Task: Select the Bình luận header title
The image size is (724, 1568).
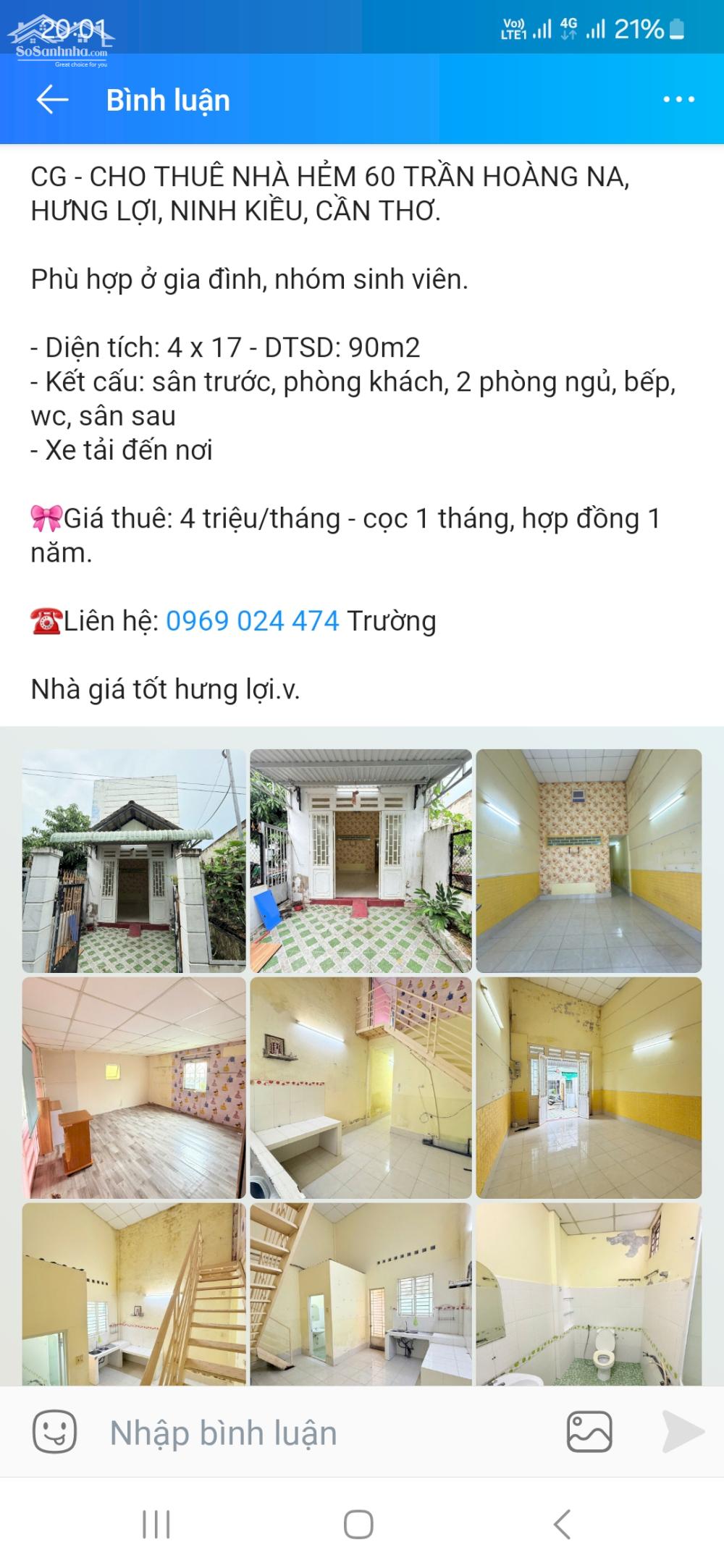Action: [167, 101]
